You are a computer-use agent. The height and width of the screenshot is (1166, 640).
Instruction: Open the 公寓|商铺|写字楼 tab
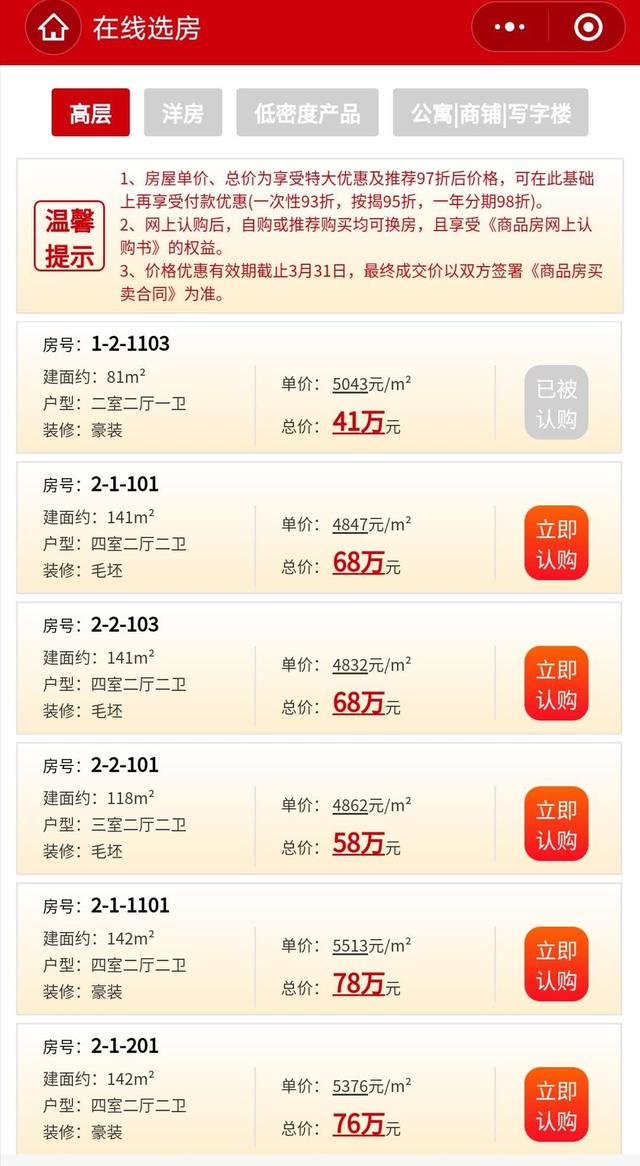491,113
